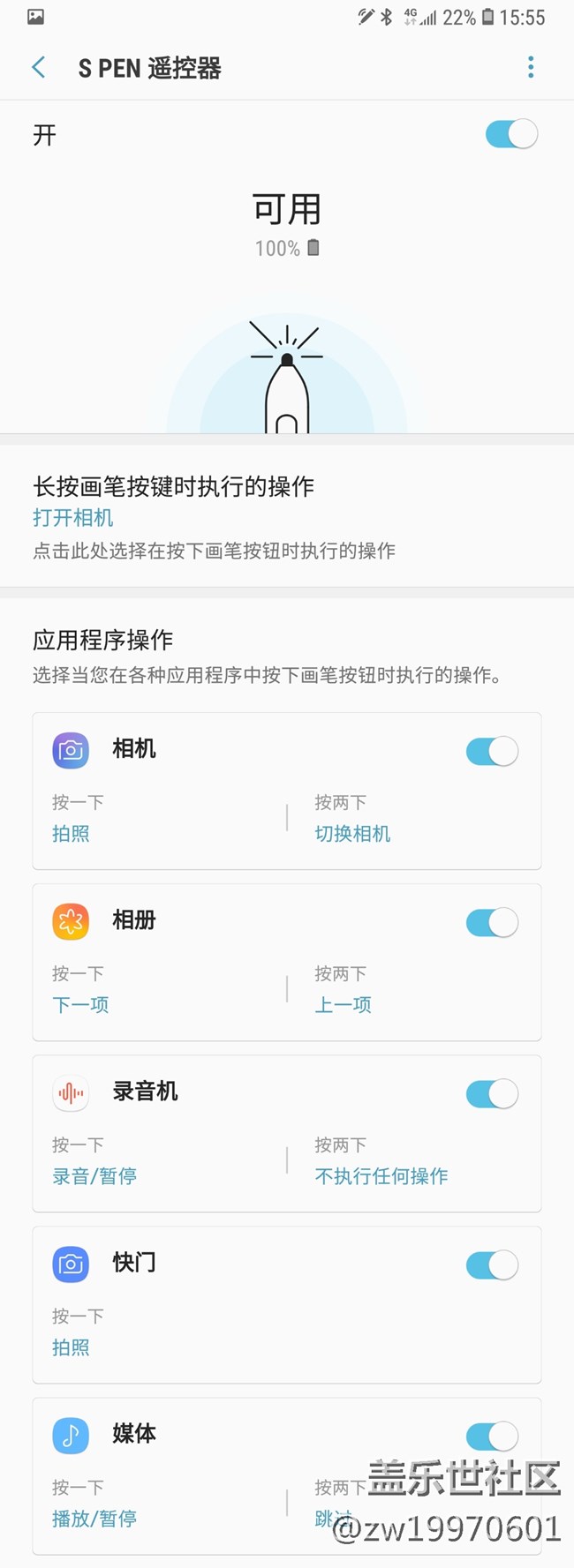
Task: Disable S Pen actions for 录音机
Action: pos(492,1094)
